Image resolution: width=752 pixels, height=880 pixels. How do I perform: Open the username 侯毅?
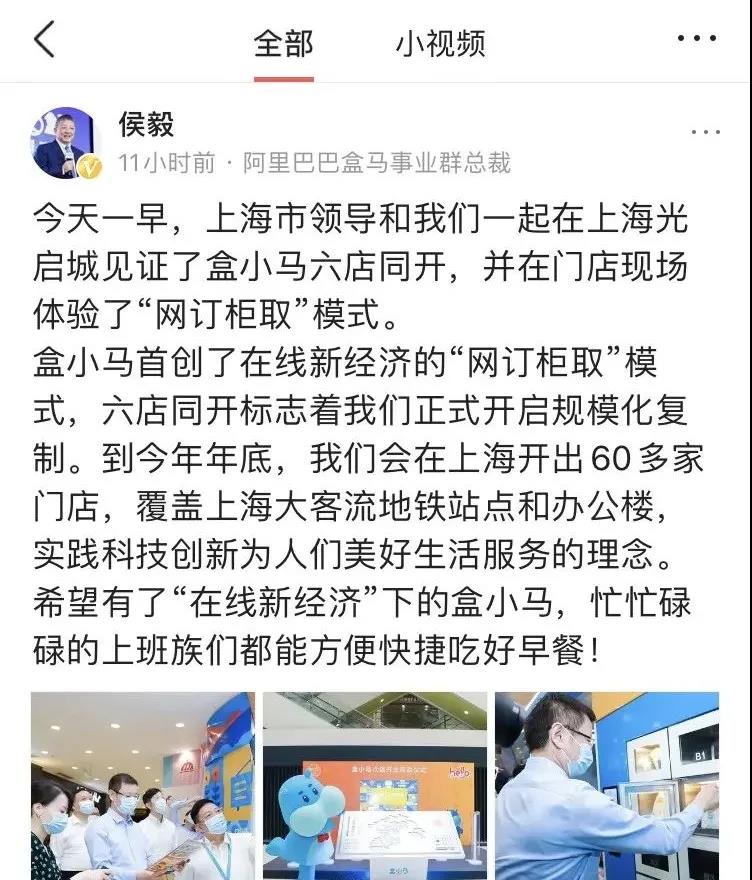146,124
